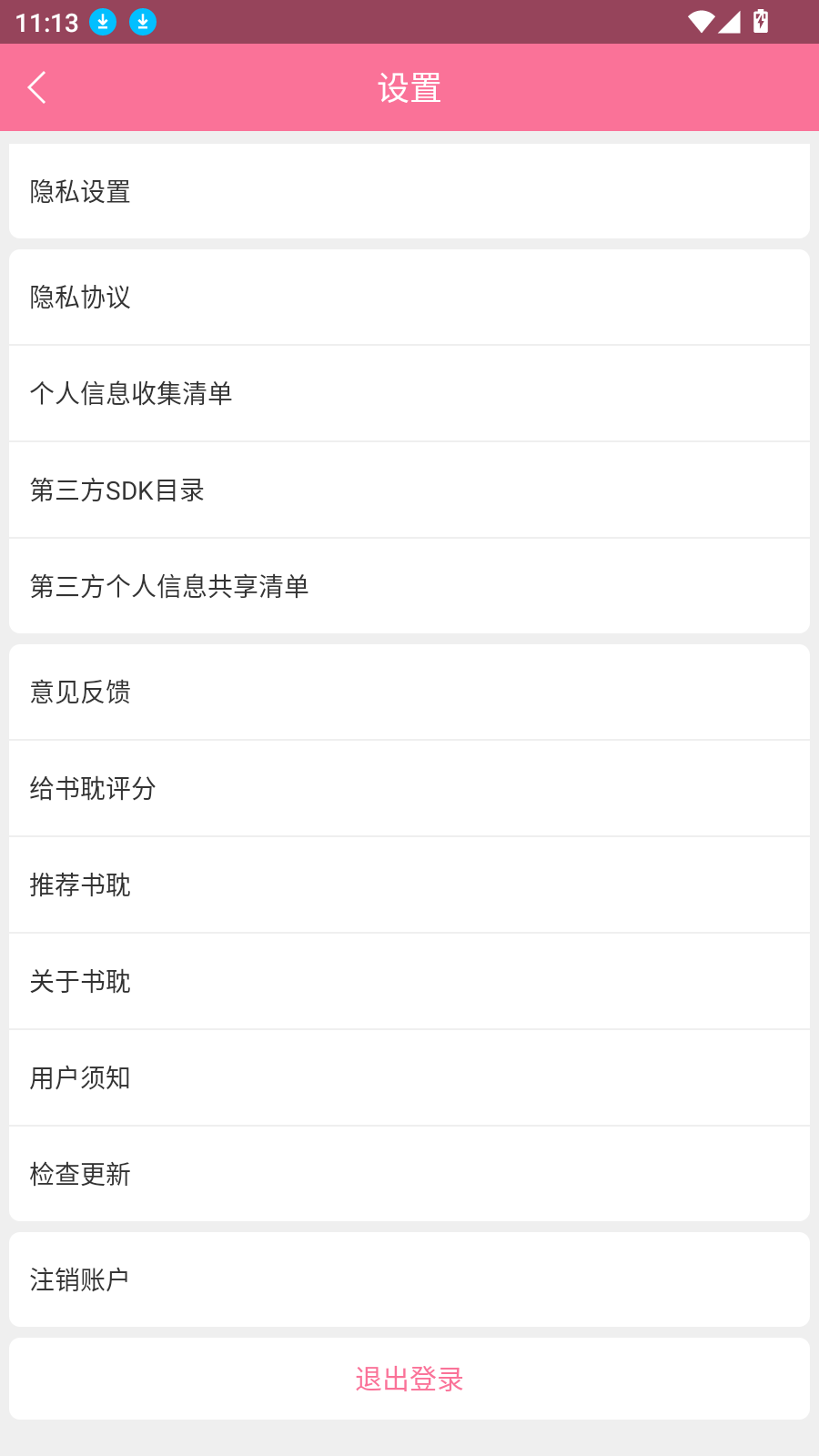Open 隐私设置

coord(409,191)
